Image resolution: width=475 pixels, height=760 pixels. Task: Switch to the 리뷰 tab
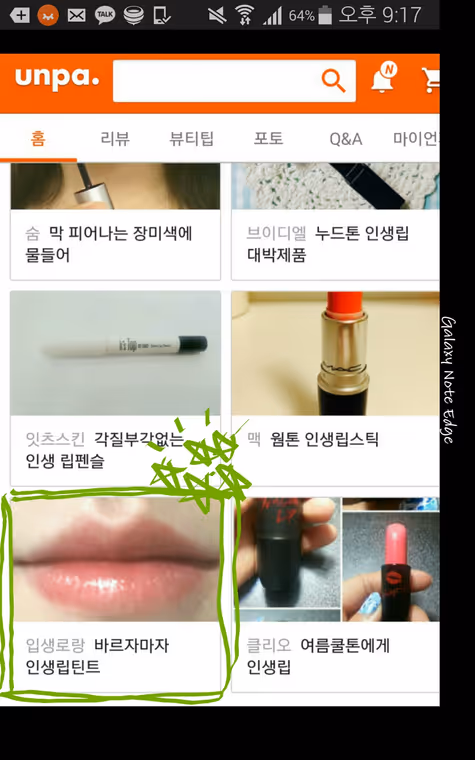pos(115,139)
